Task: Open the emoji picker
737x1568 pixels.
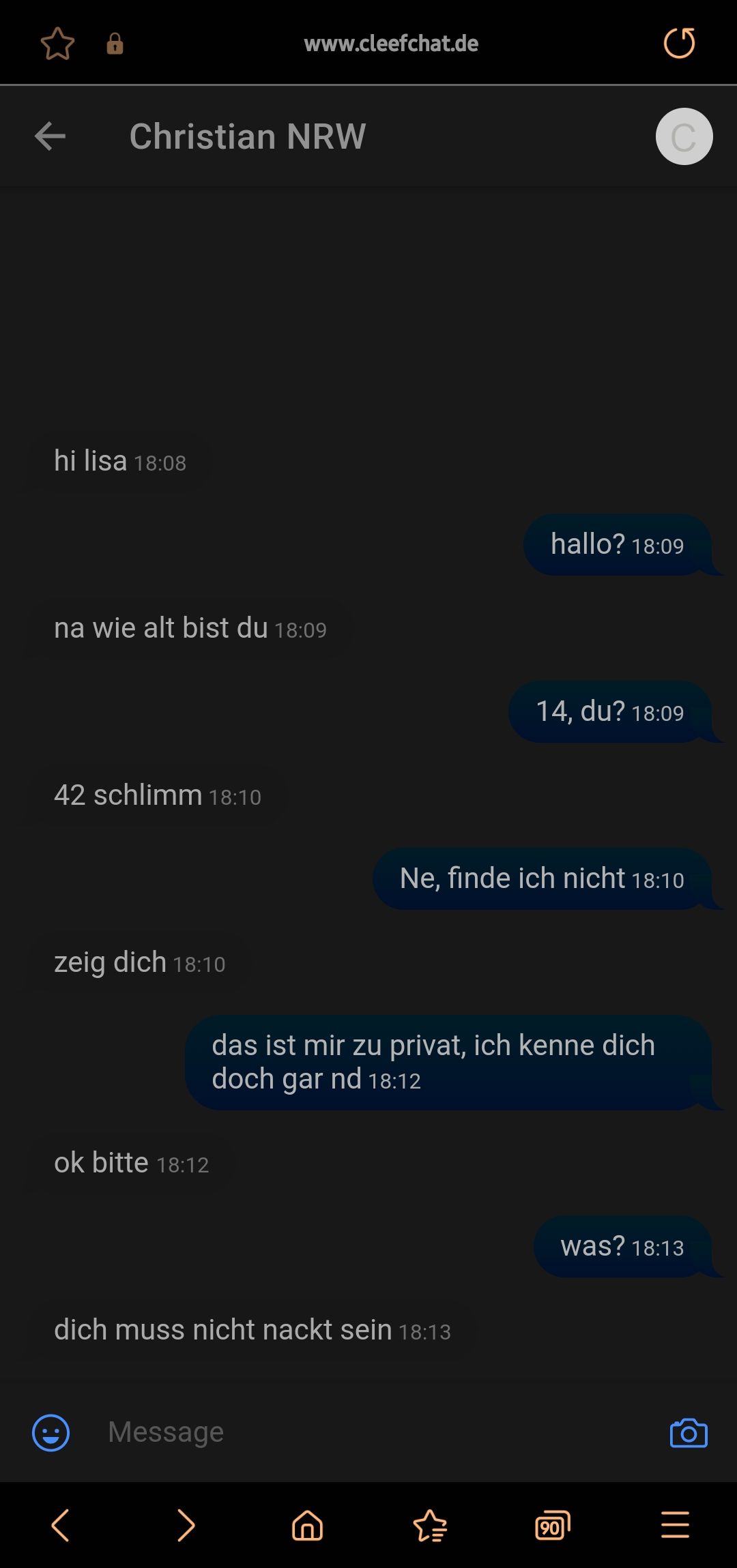Action: click(x=51, y=1432)
